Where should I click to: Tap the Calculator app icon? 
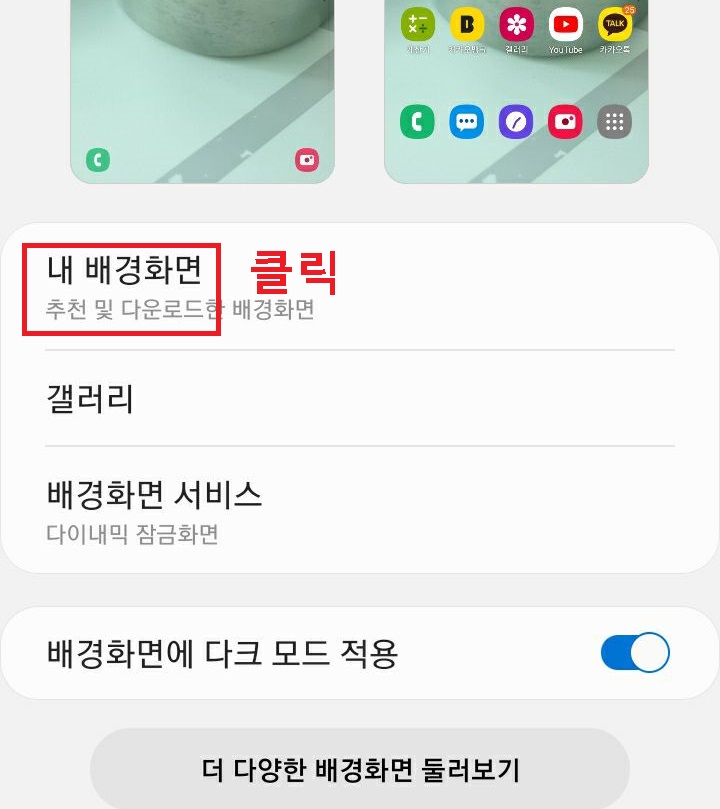point(420,25)
